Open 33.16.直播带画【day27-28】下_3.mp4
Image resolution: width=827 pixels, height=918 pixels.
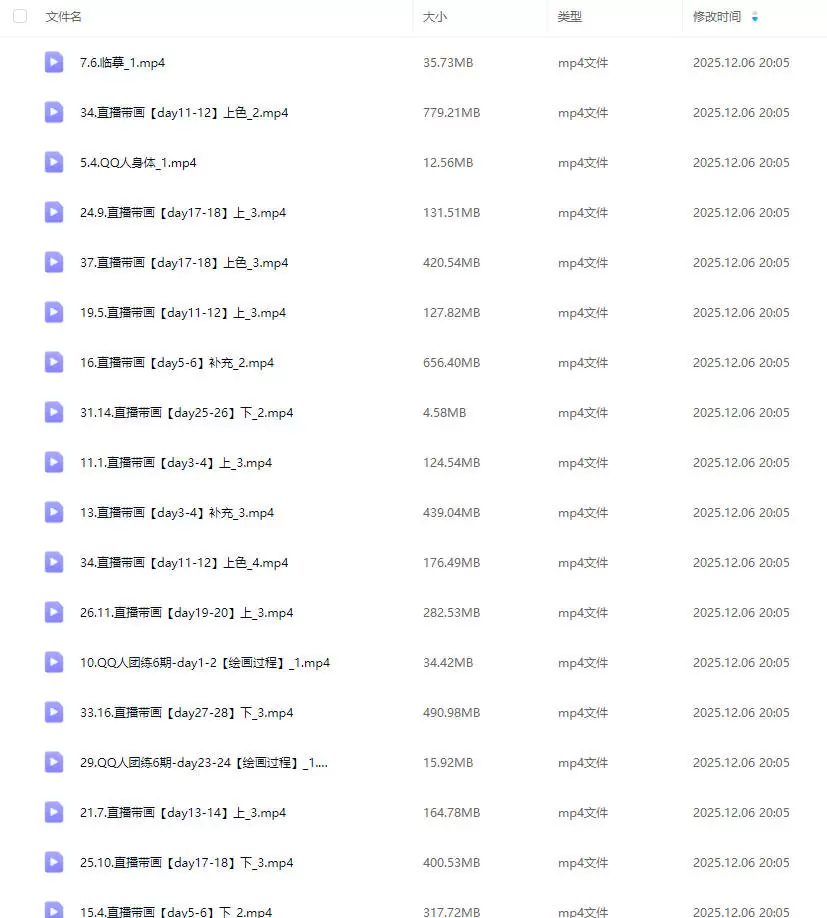pyautogui.click(x=186, y=713)
